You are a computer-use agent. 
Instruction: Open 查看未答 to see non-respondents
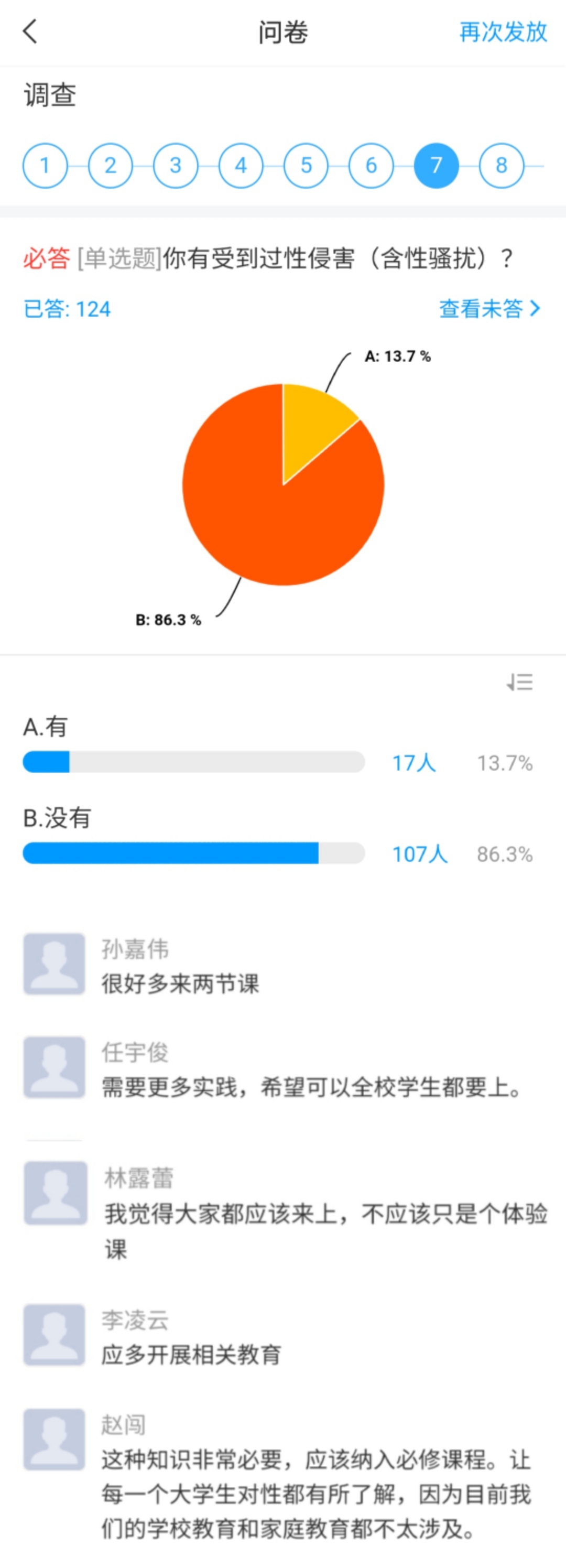(x=489, y=309)
